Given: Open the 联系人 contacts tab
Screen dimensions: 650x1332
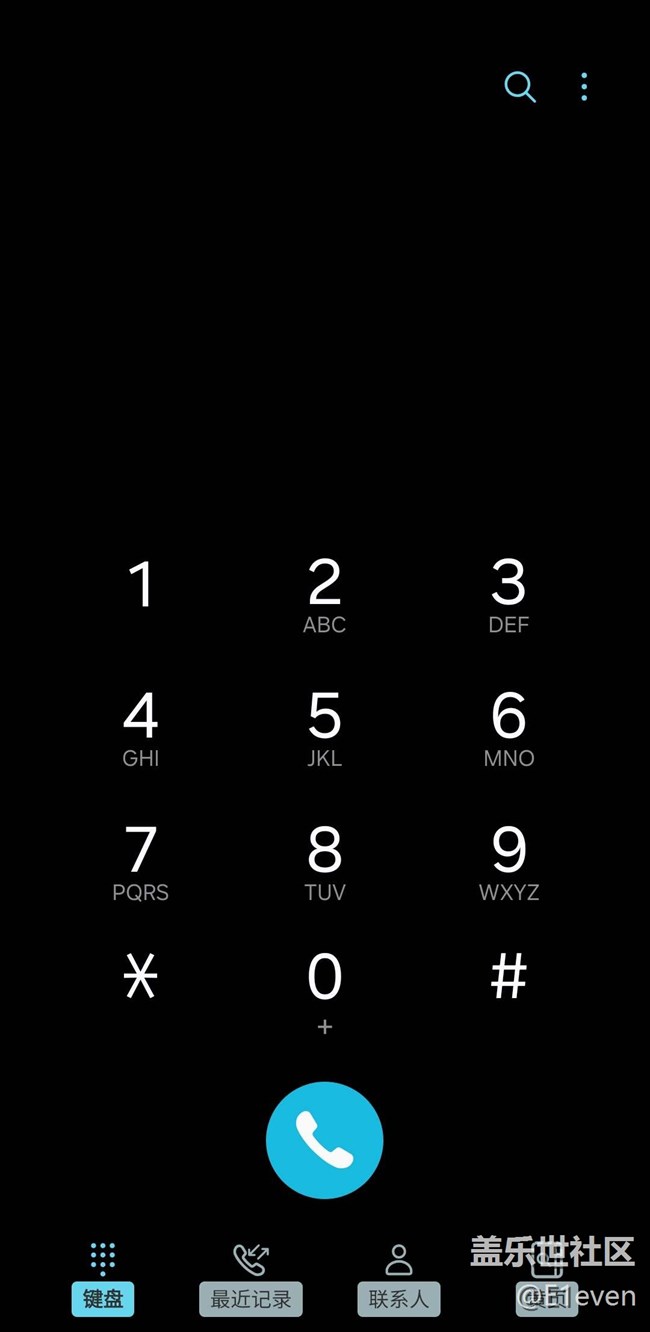Looking at the screenshot, I should (x=399, y=1278).
